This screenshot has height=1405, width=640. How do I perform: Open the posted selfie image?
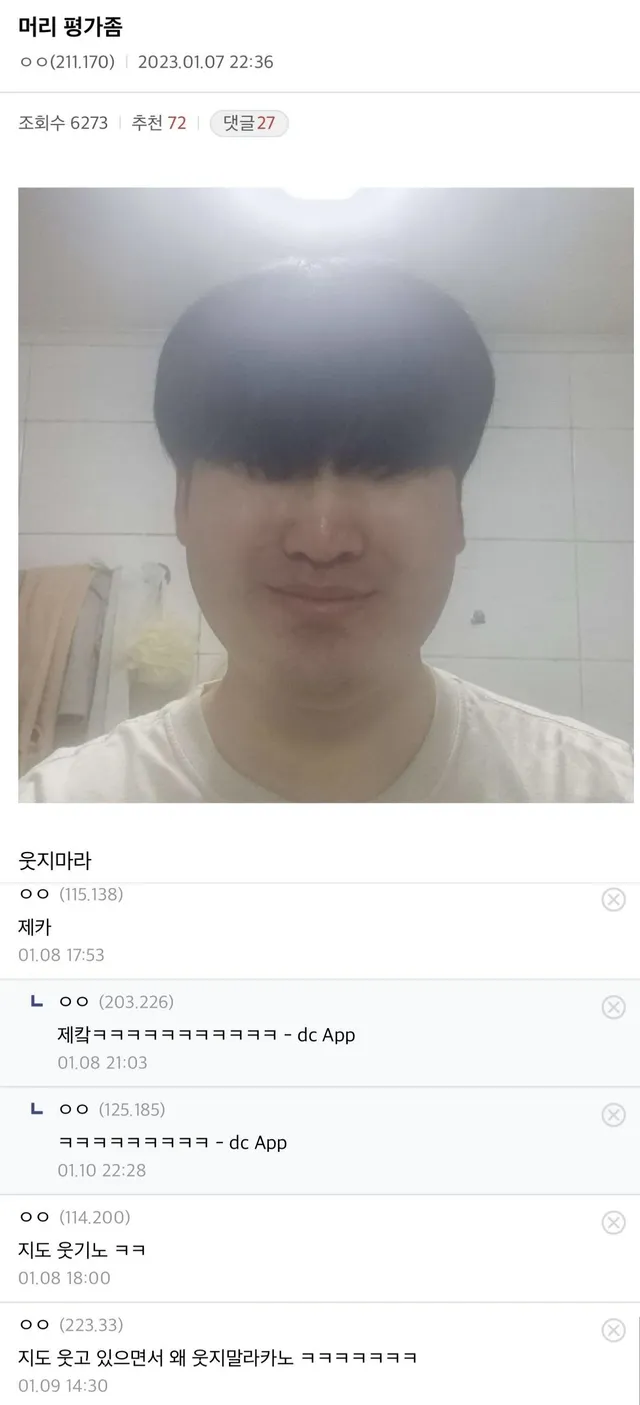coord(326,495)
